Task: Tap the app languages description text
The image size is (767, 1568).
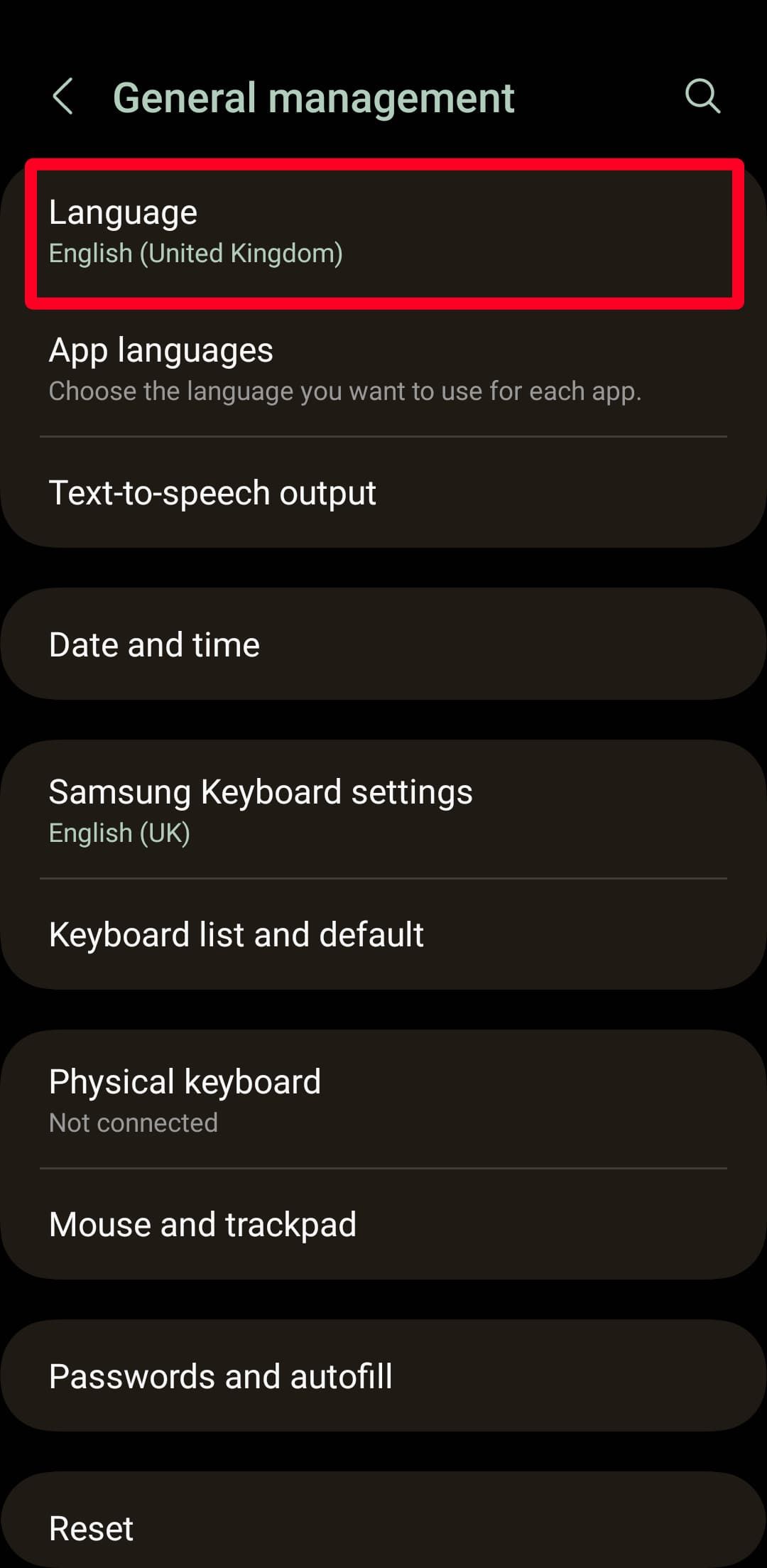Action: [x=345, y=390]
